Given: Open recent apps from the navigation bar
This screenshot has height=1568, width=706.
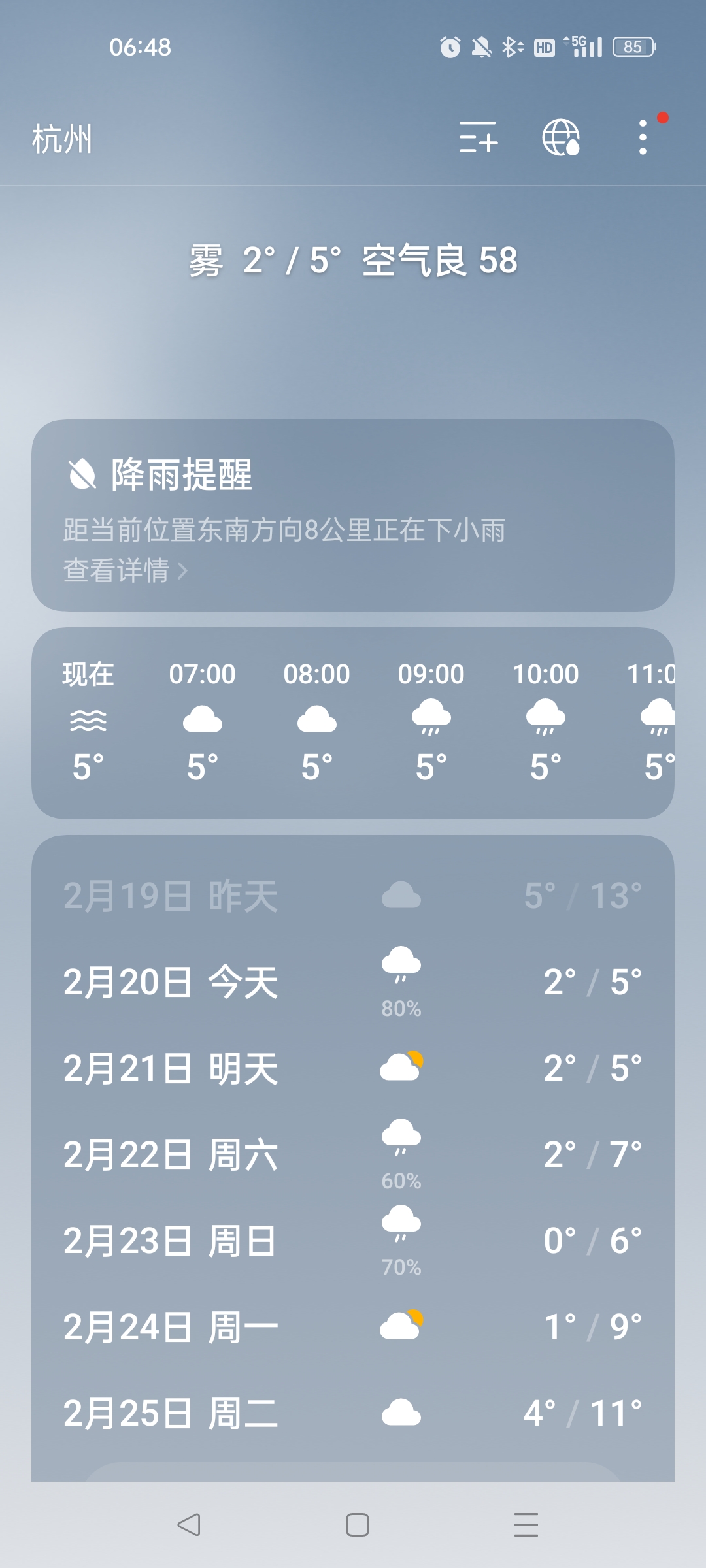Looking at the screenshot, I should point(526,1525).
